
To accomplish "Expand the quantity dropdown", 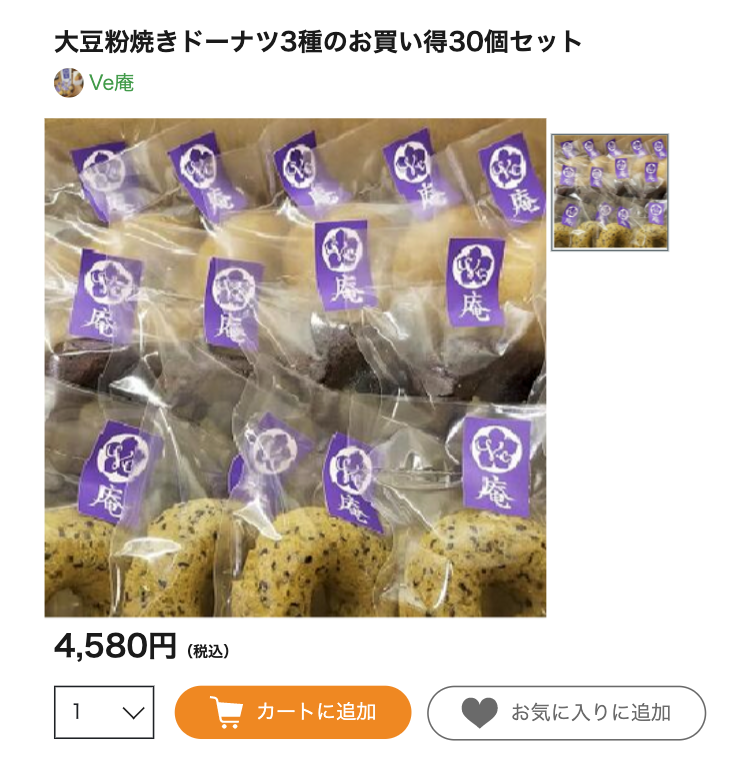I will [x=104, y=712].
